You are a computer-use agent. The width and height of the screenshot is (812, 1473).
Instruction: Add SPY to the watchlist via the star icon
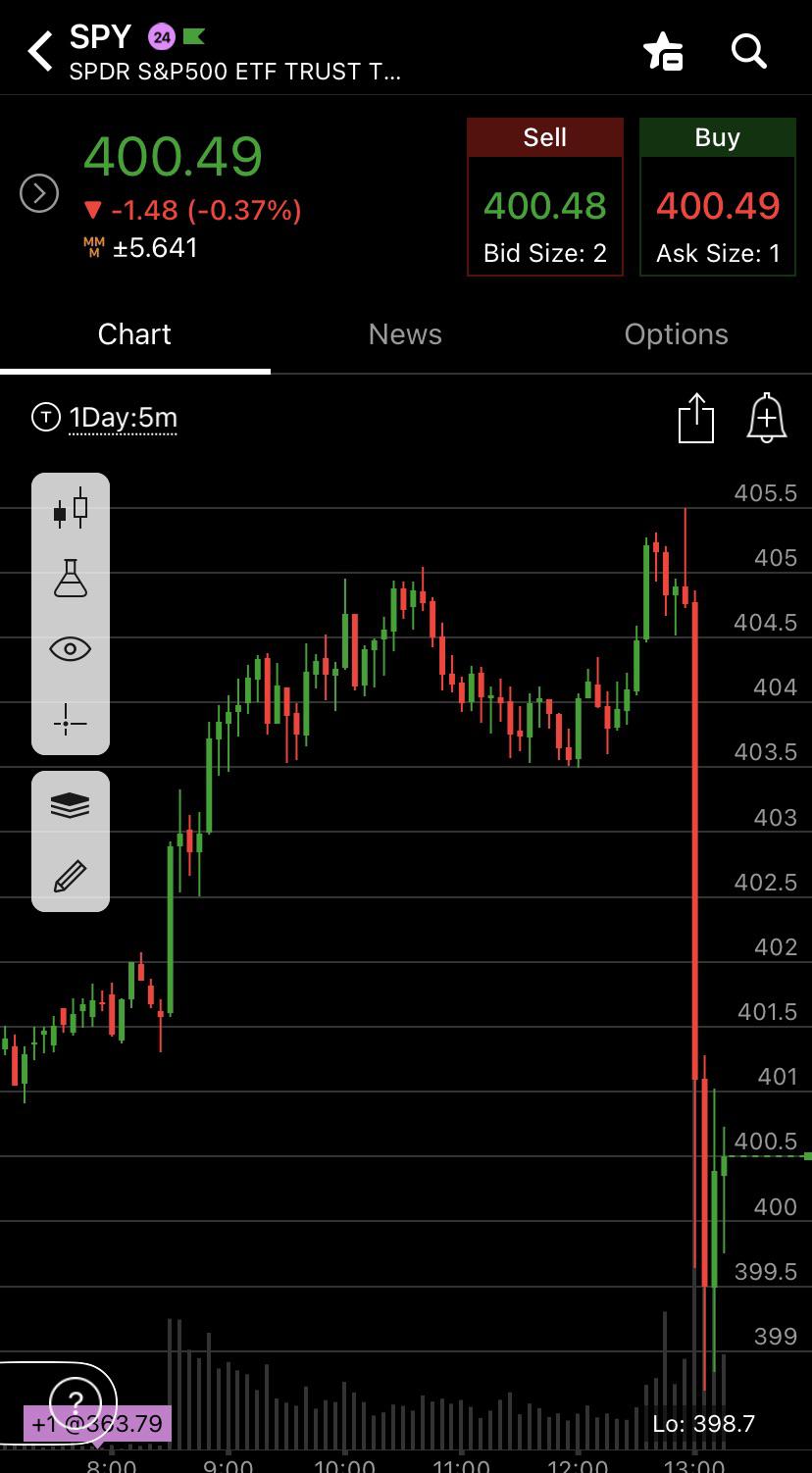pyautogui.click(x=664, y=51)
